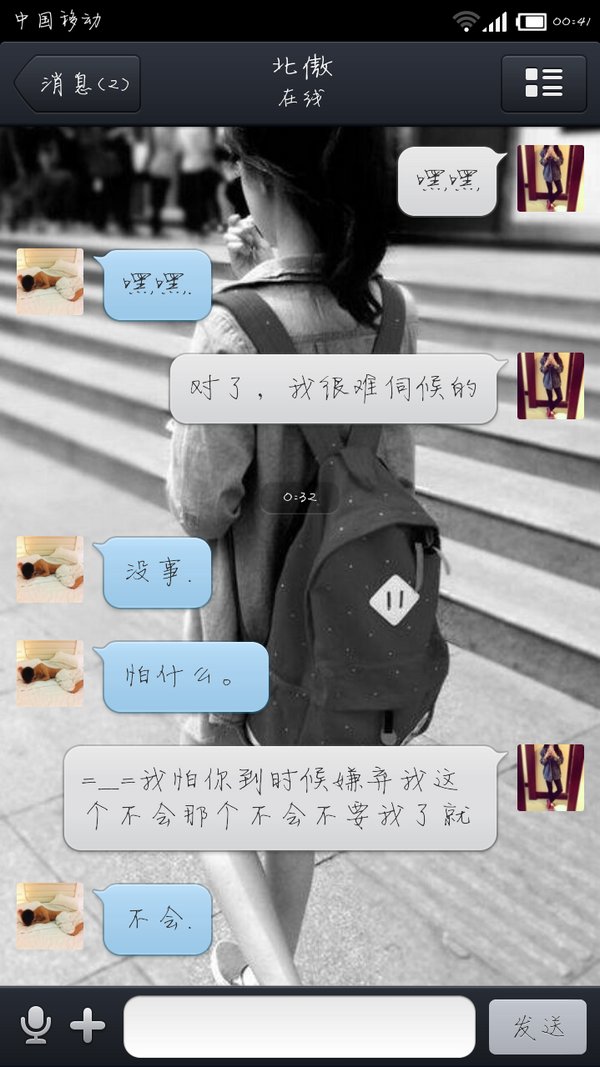Go back to the 消息 list
The image size is (600, 1067).
(78, 84)
